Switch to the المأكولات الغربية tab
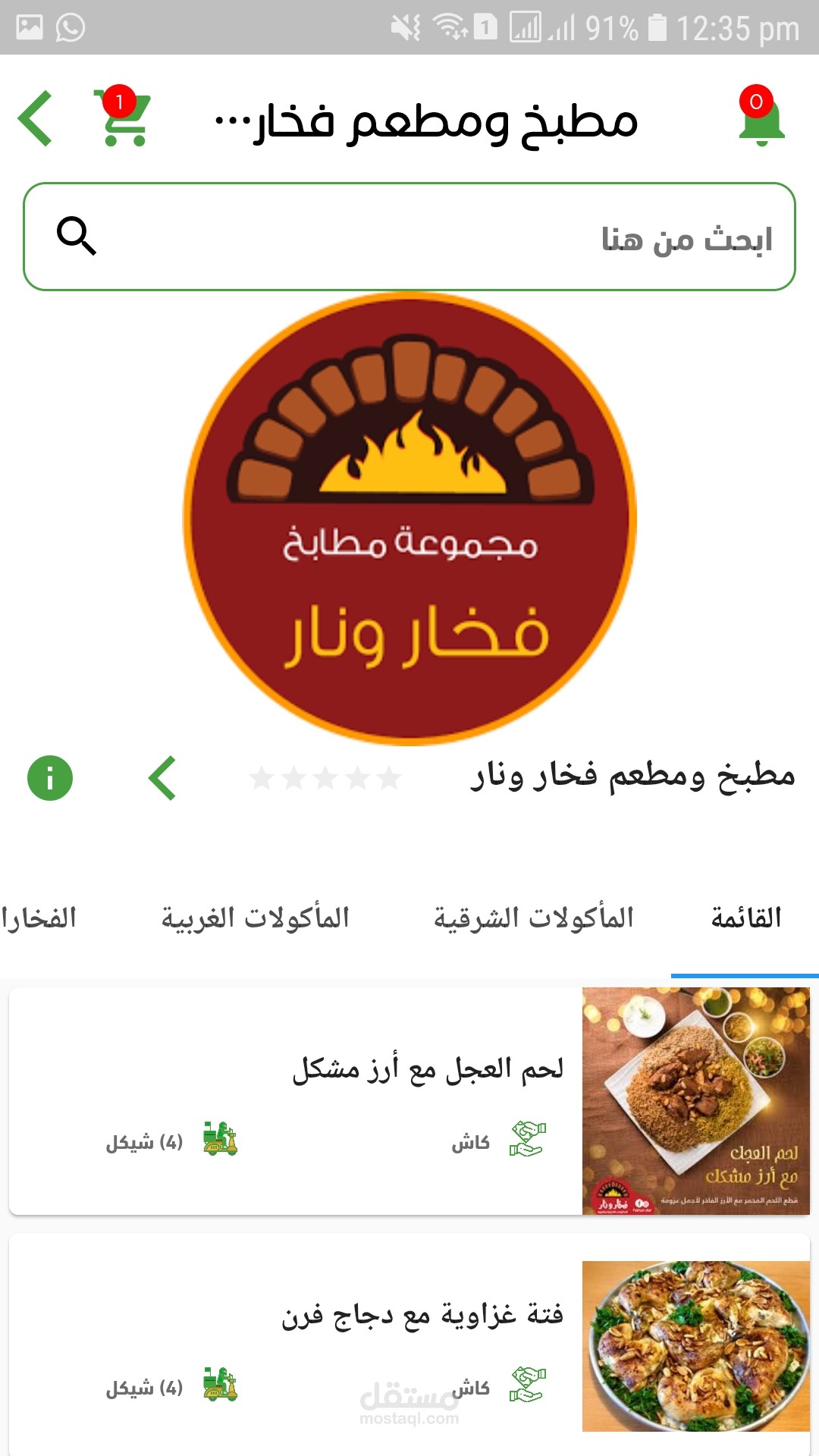Screen dimensions: 819x1456 255,918
